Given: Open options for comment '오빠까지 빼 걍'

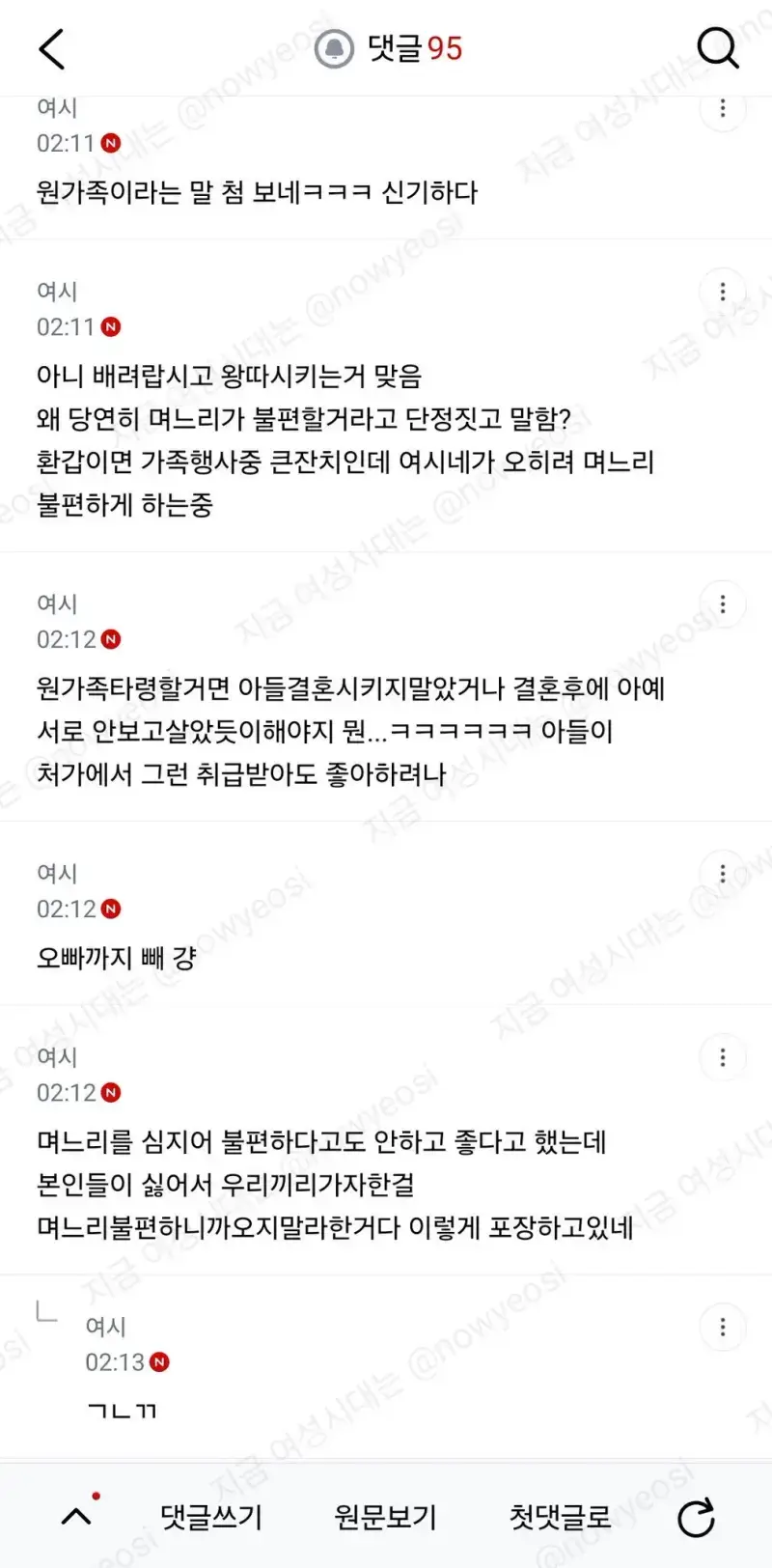Looking at the screenshot, I should pyautogui.click(x=723, y=874).
